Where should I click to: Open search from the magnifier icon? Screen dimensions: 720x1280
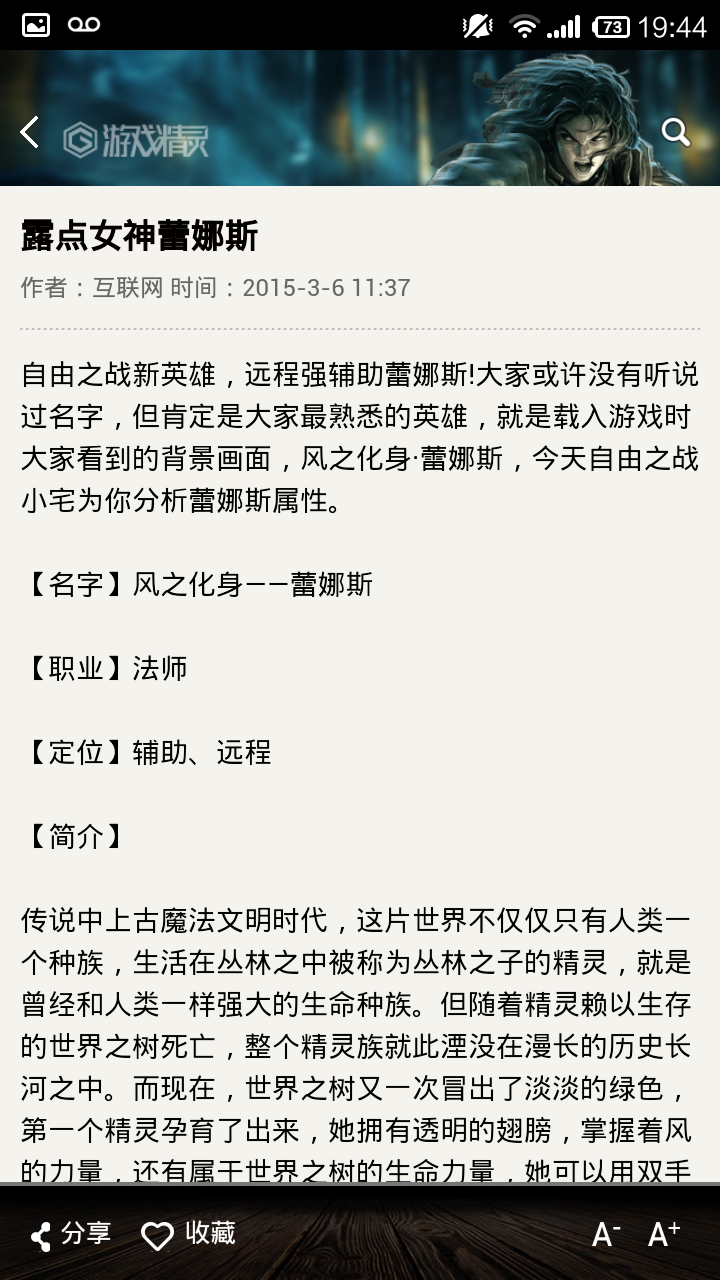pyautogui.click(x=676, y=132)
